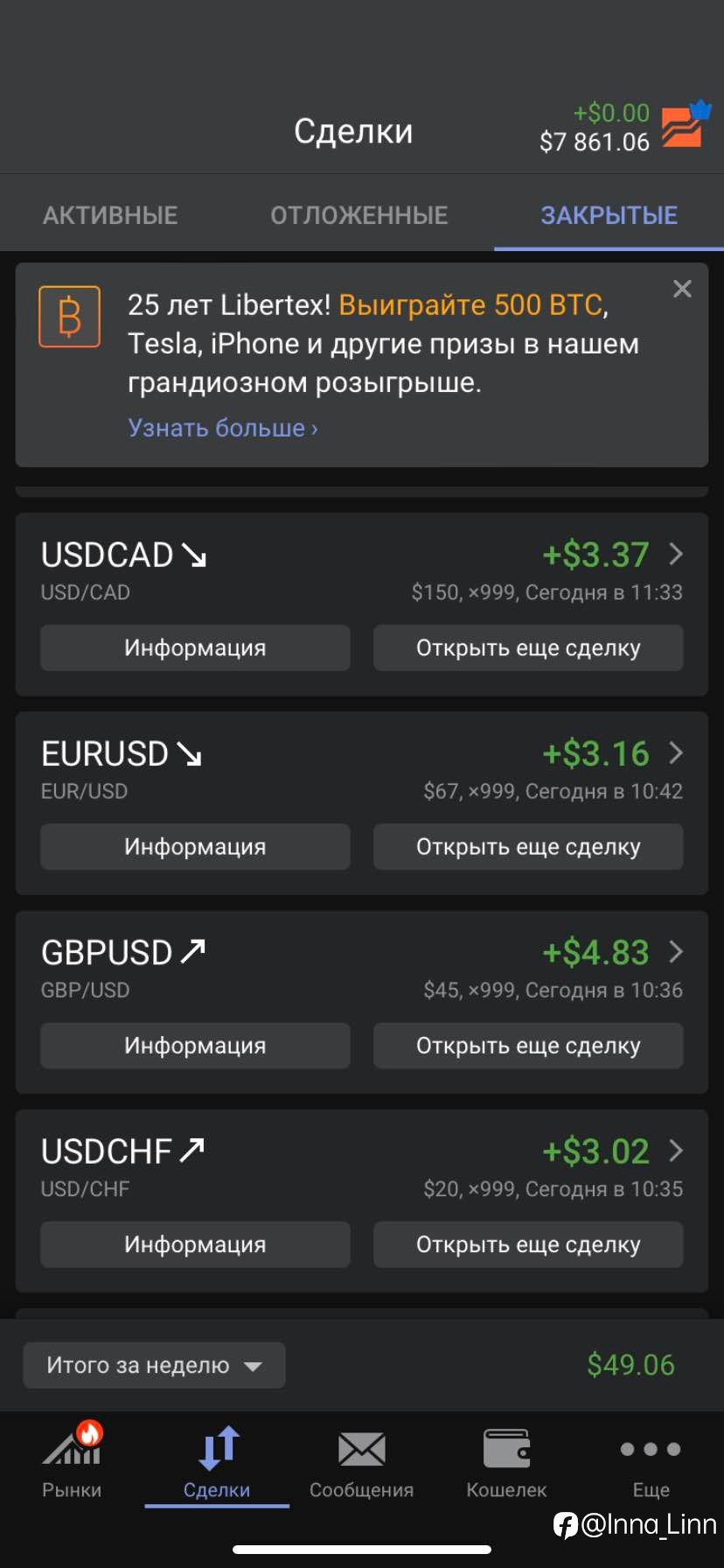Go to the Рынки tab
Image resolution: width=724 pixels, height=1568 pixels.
pos(72,1460)
